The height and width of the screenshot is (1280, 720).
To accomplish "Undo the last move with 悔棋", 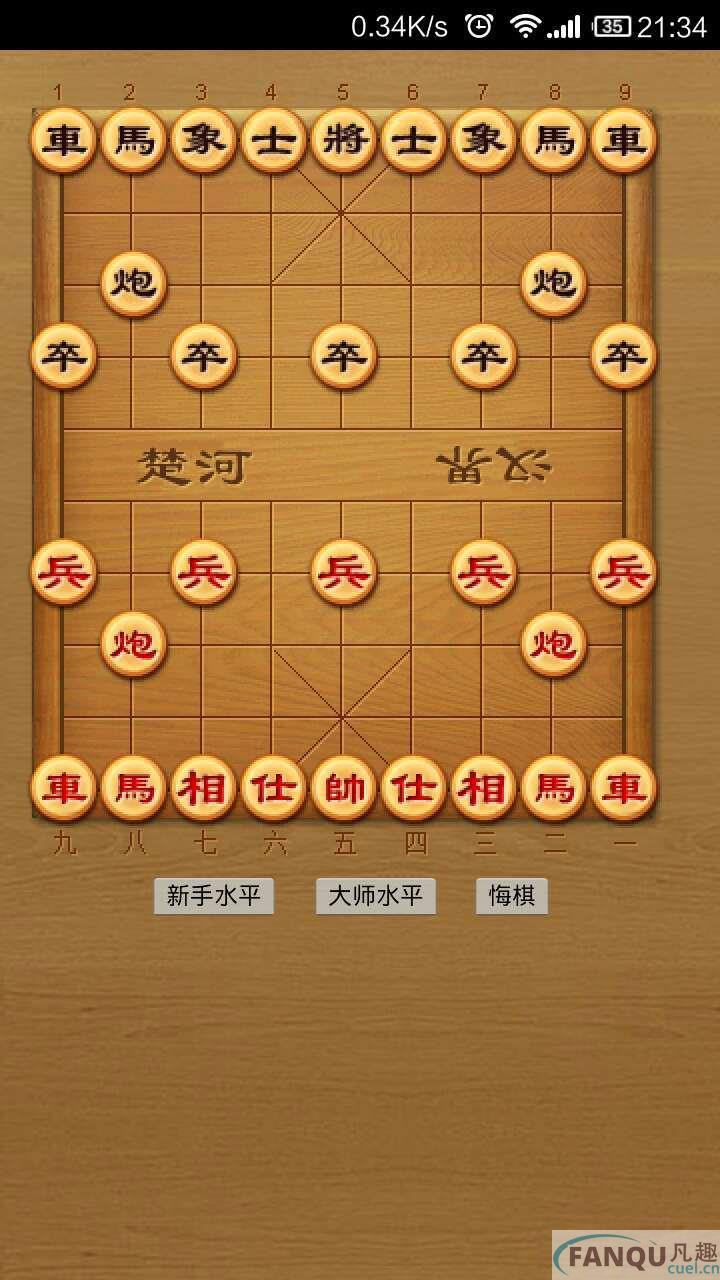I will (x=512, y=896).
